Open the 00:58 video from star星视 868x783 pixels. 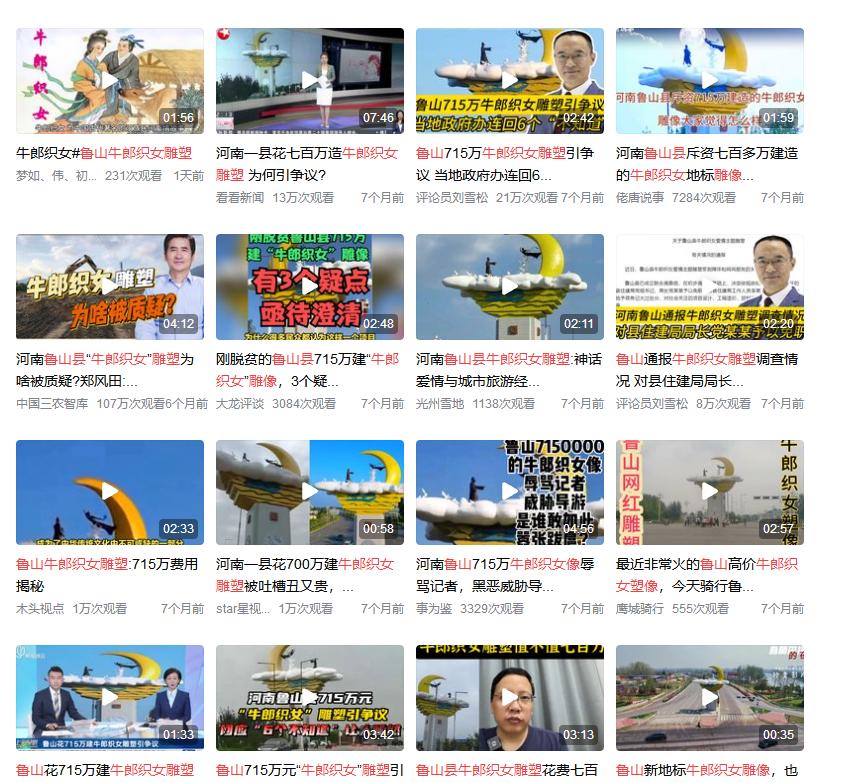point(310,492)
